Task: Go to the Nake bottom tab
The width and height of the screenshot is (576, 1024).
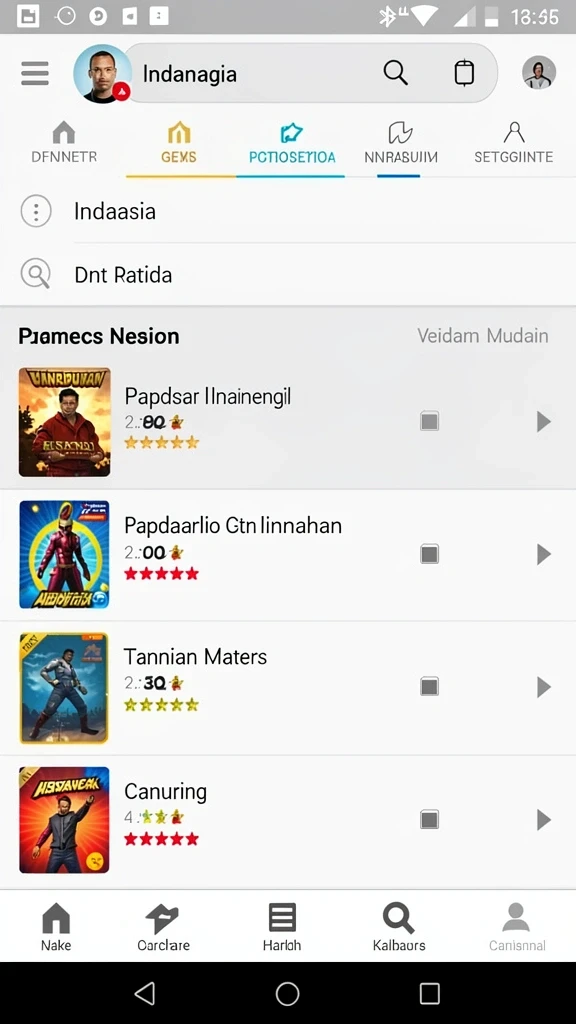Action: pos(56,926)
